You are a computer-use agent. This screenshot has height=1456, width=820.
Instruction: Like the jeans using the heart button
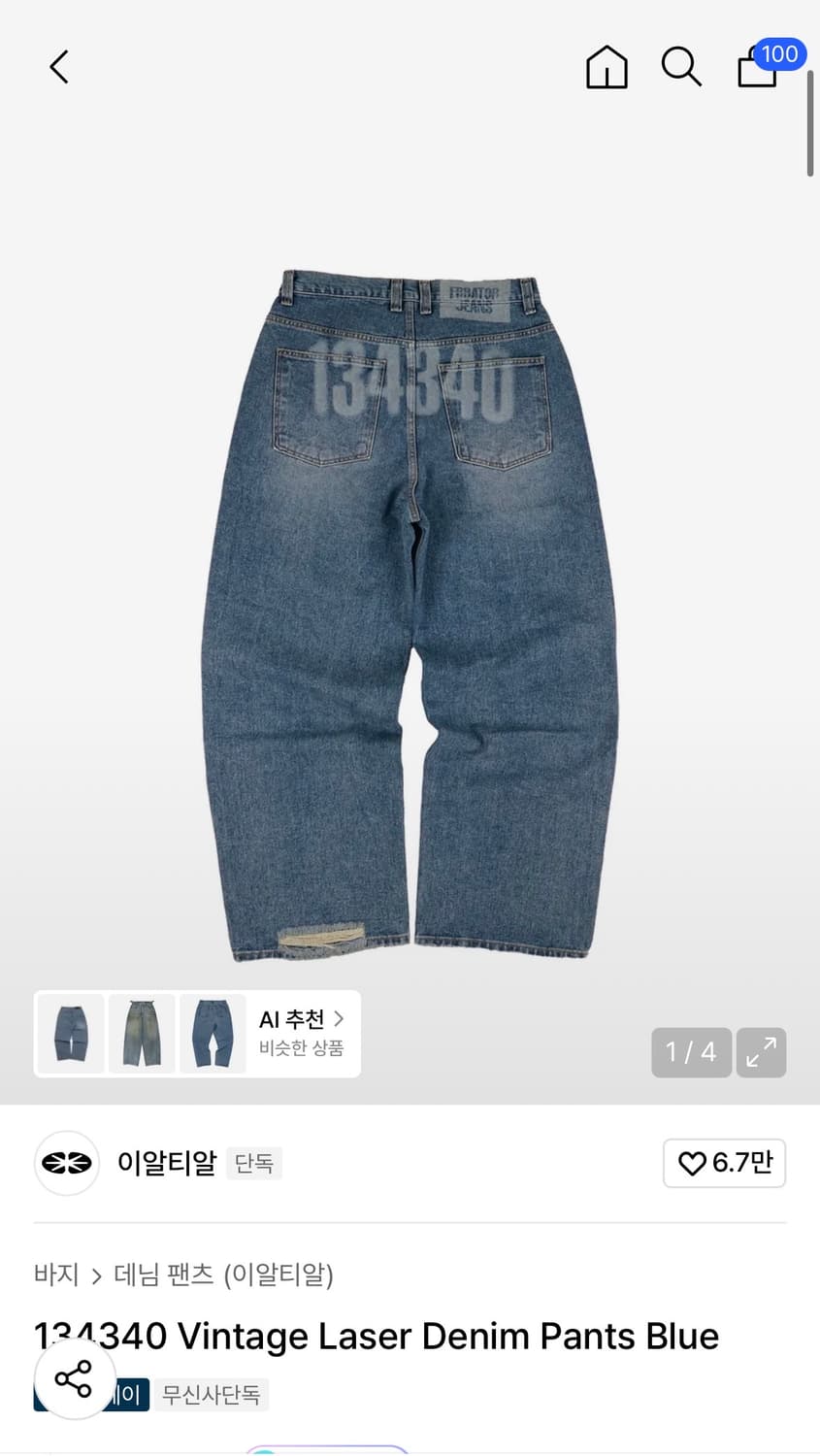tap(724, 1163)
